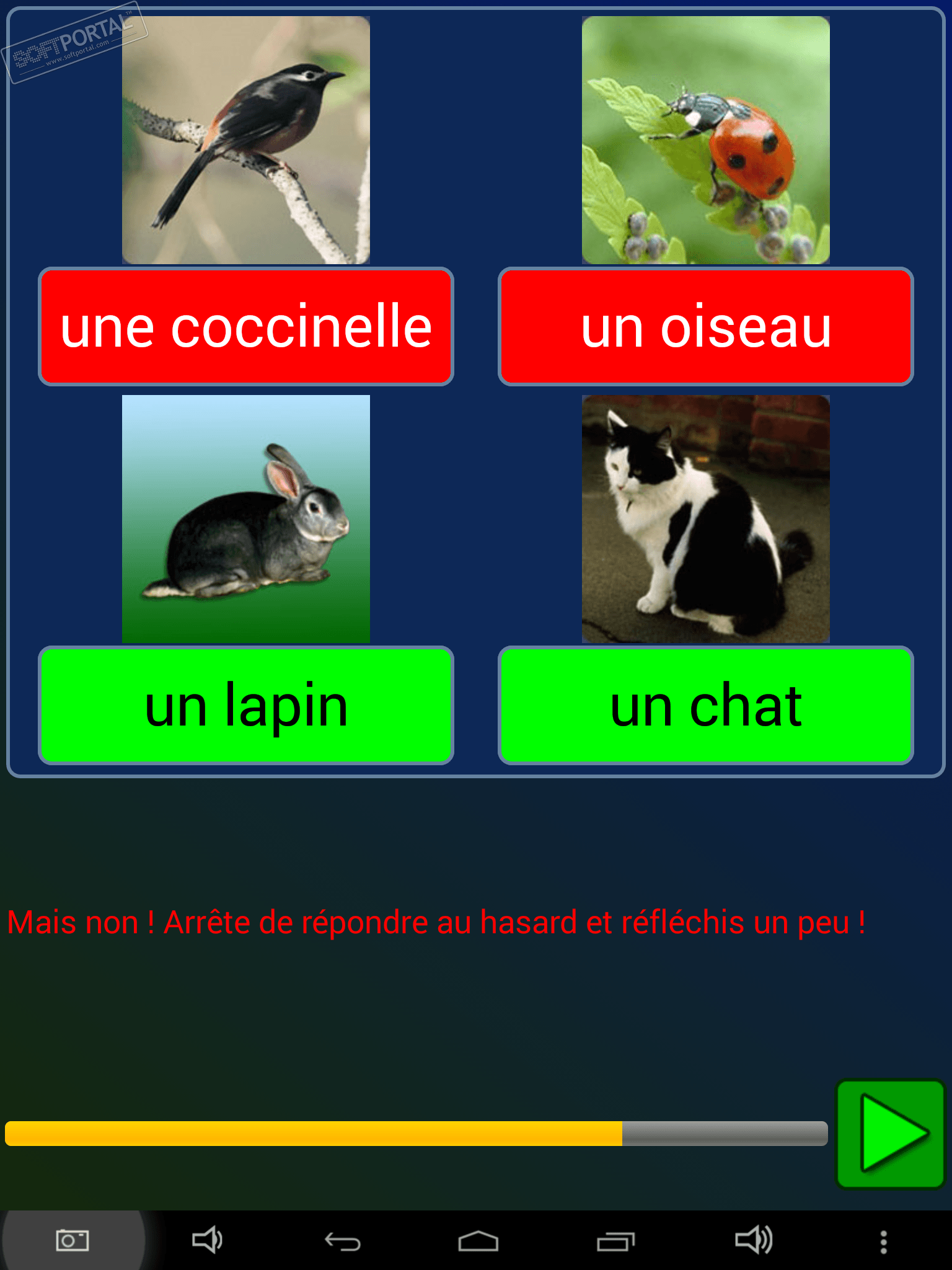Tap the "un lapin" answer button
This screenshot has height=1270, width=952.
(x=246, y=706)
